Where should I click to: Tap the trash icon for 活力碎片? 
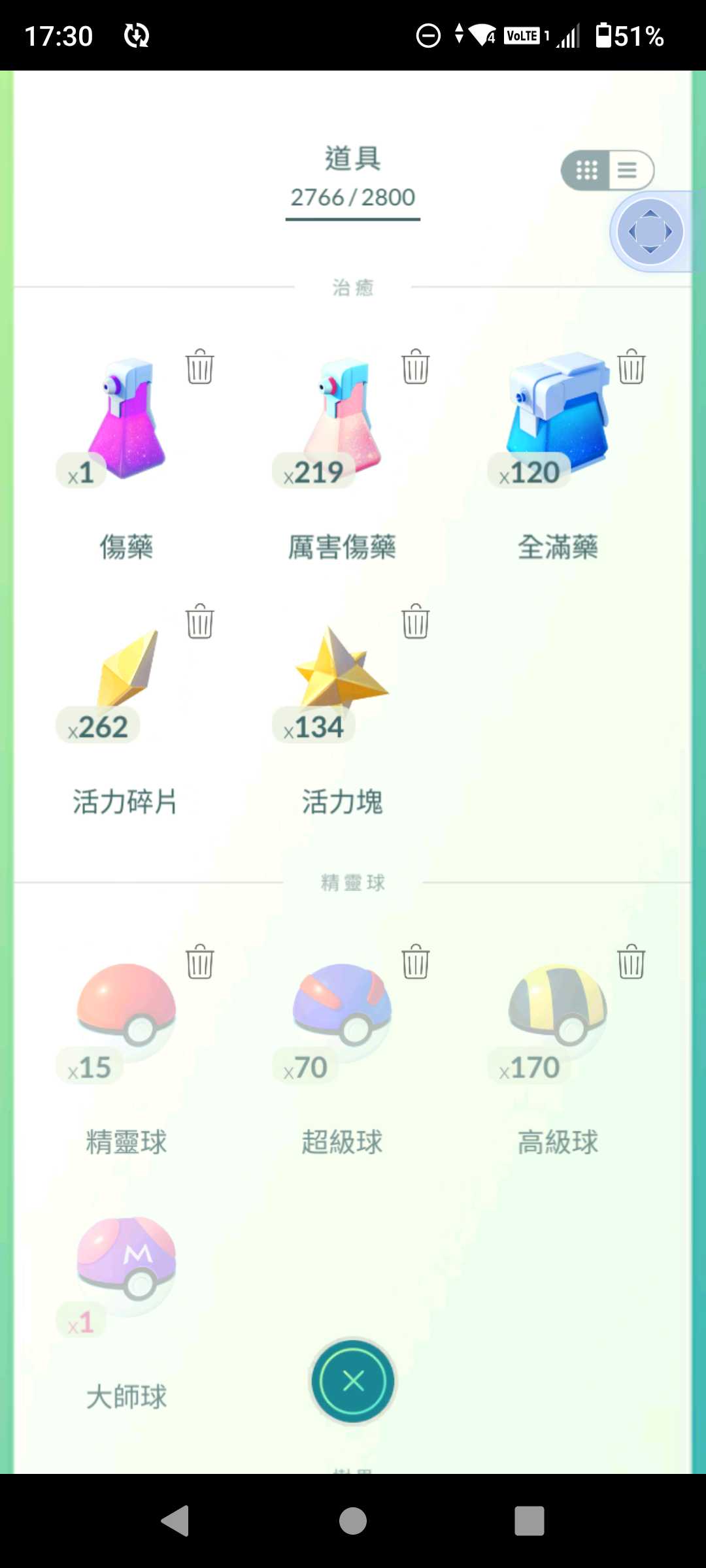click(x=199, y=621)
